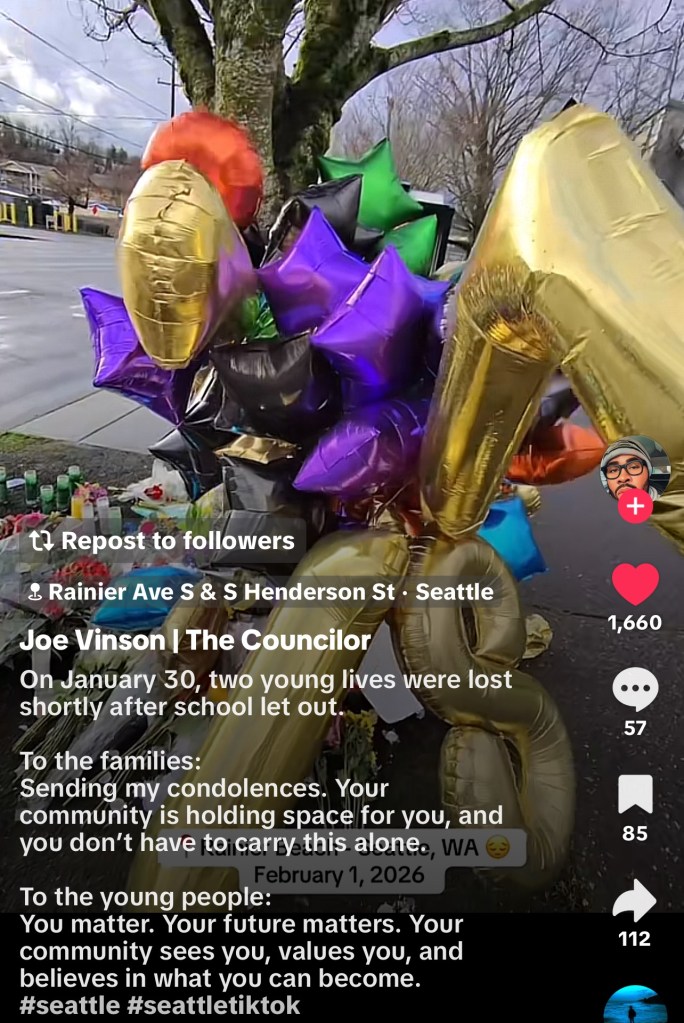Open the comments on this video
The height and width of the screenshot is (1023, 684).
point(635,689)
